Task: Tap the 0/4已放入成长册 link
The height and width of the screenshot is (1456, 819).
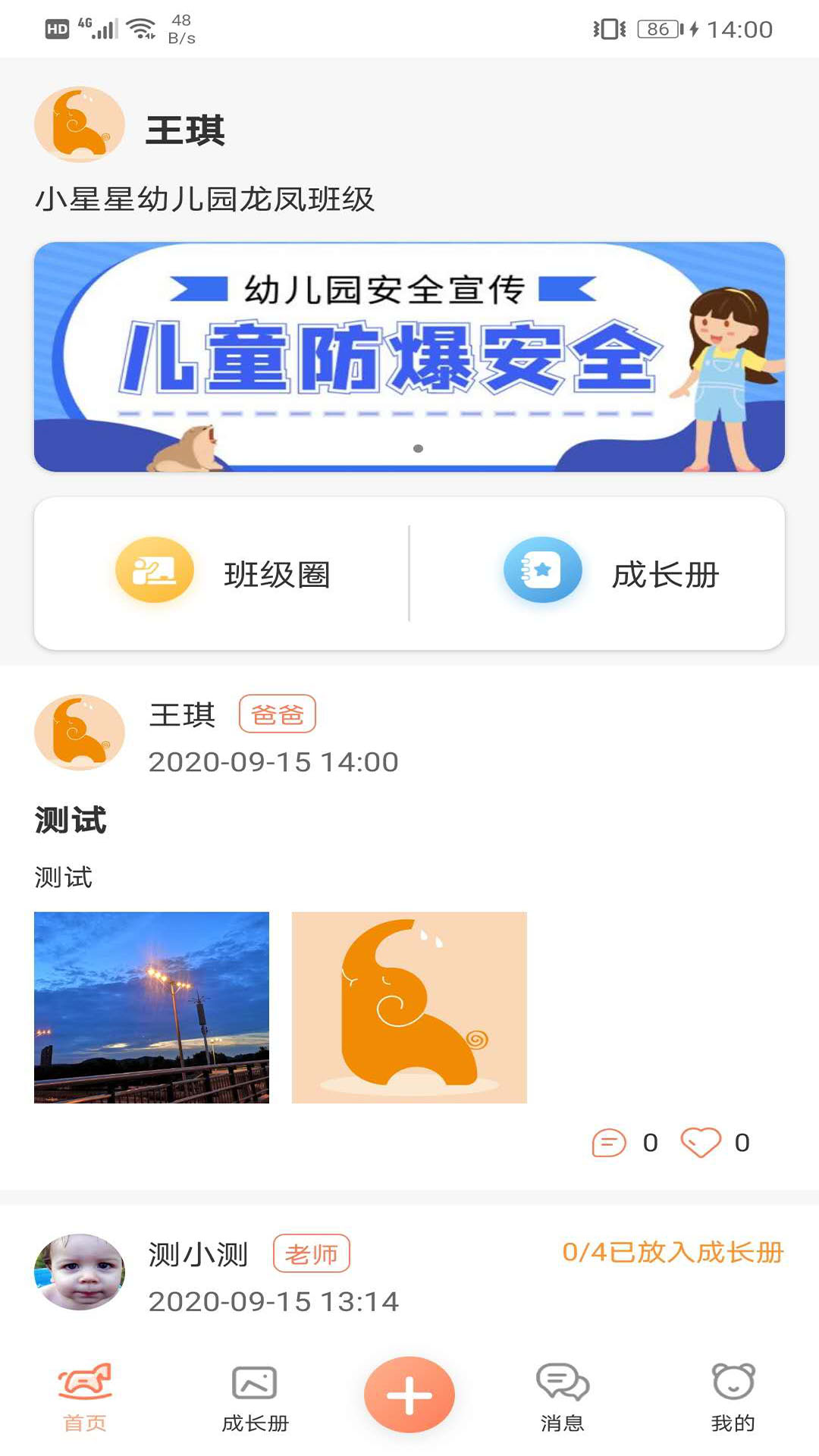Action: coord(672,1252)
